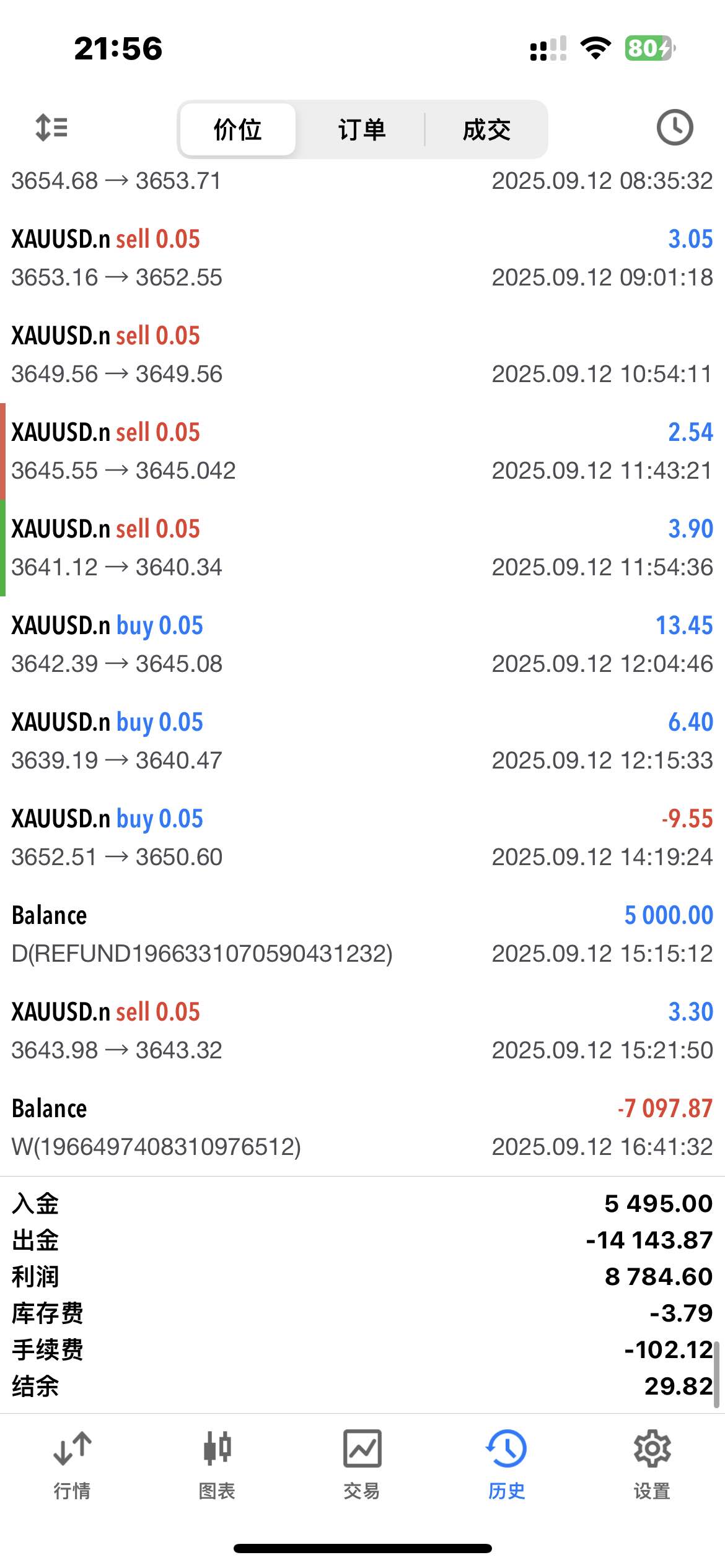Image resolution: width=725 pixels, height=1568 pixels.
Task: Open the buy trade with 13.45 profit
Action: [x=362, y=645]
